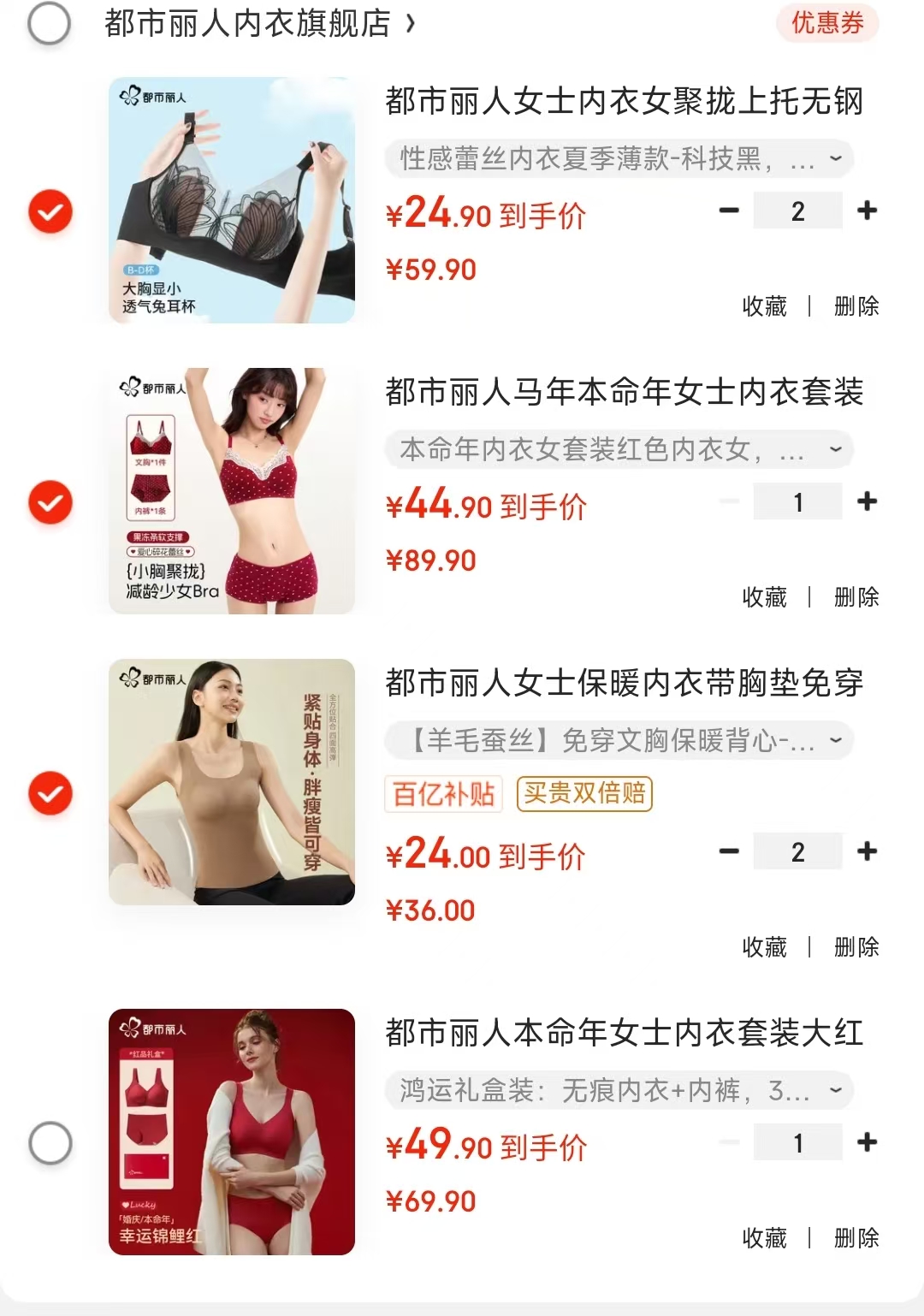Screen dimensions: 924x1316
Task: Get the store 优惠券 coupon
Action: coord(827,23)
